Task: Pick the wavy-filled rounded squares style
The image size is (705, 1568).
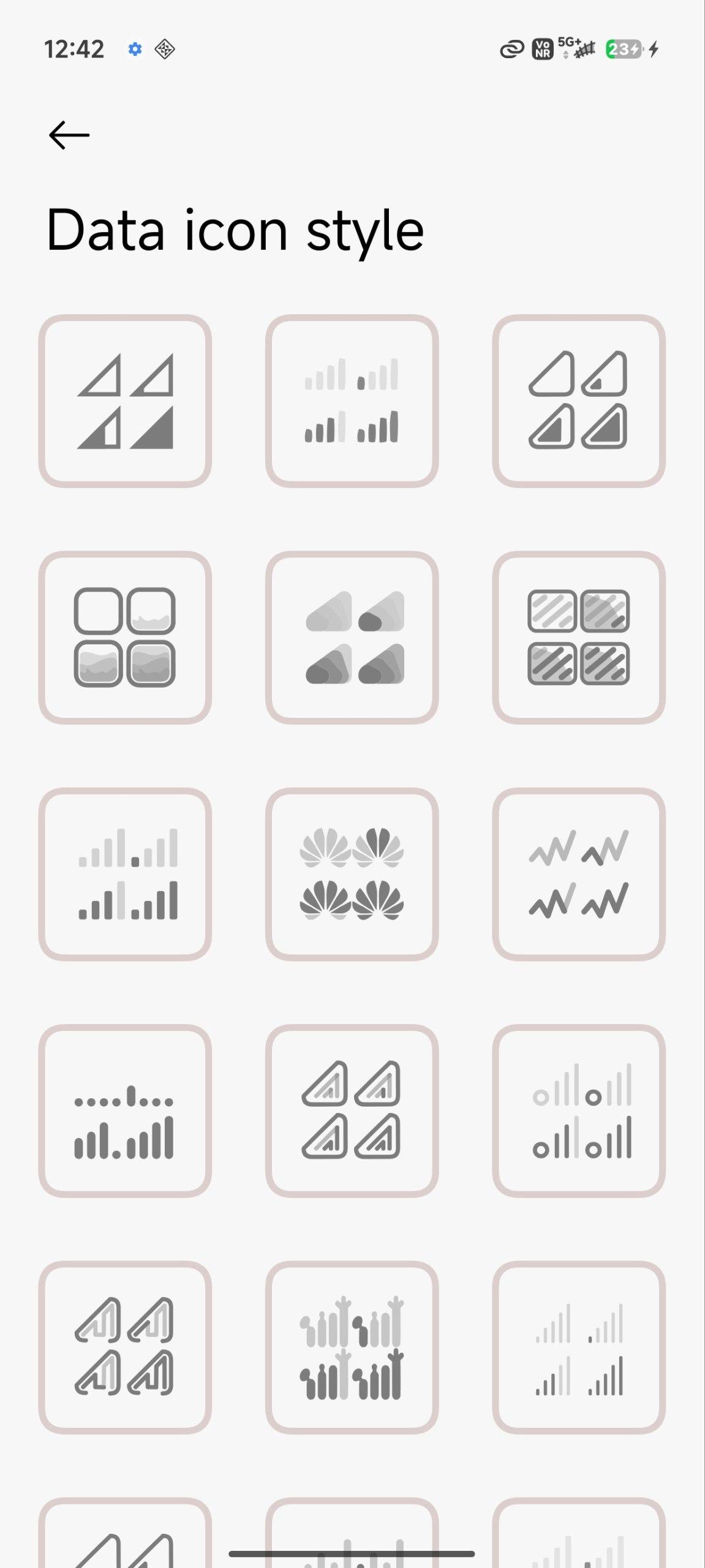Action: (125, 638)
